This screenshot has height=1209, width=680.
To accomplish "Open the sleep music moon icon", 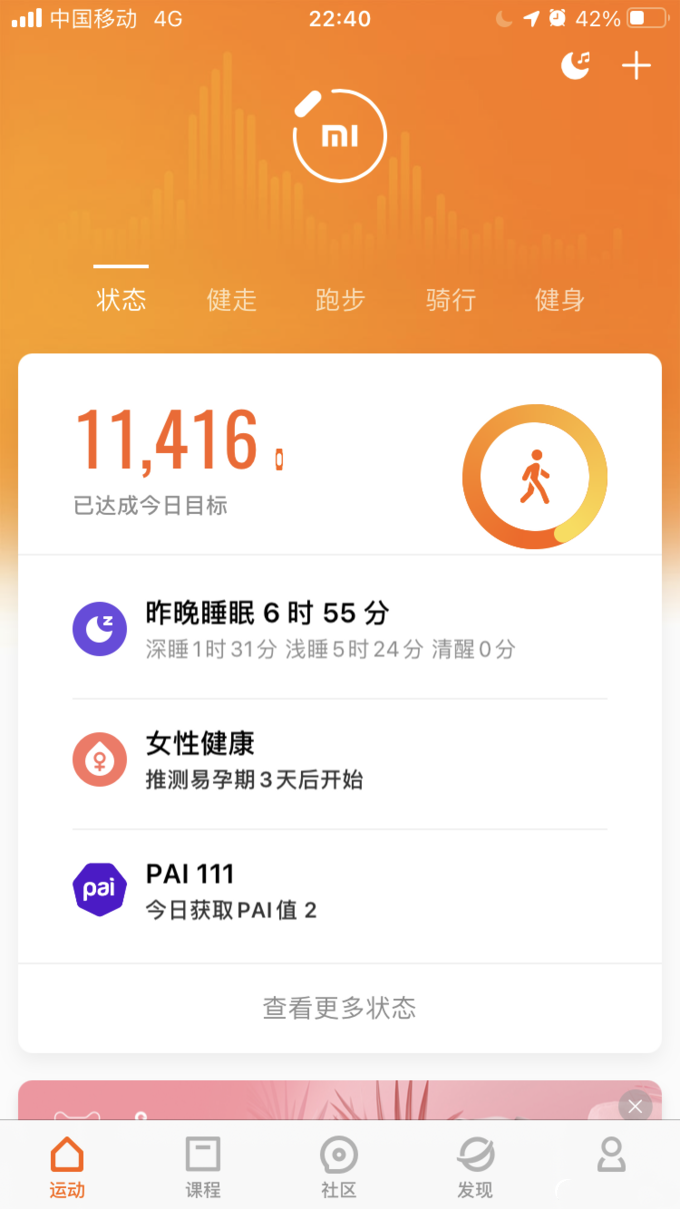I will pos(575,66).
